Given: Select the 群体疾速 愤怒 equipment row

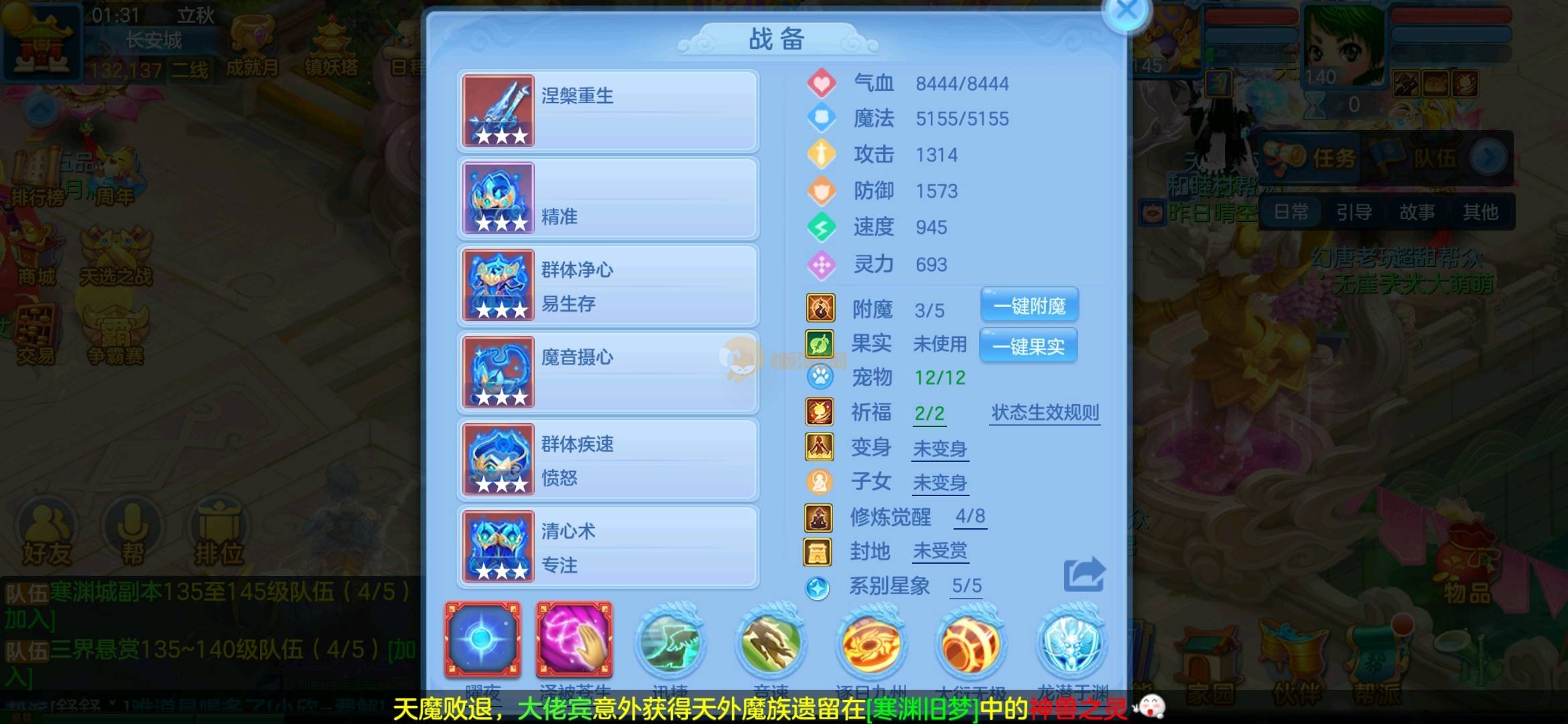Looking at the screenshot, I should click(x=608, y=460).
